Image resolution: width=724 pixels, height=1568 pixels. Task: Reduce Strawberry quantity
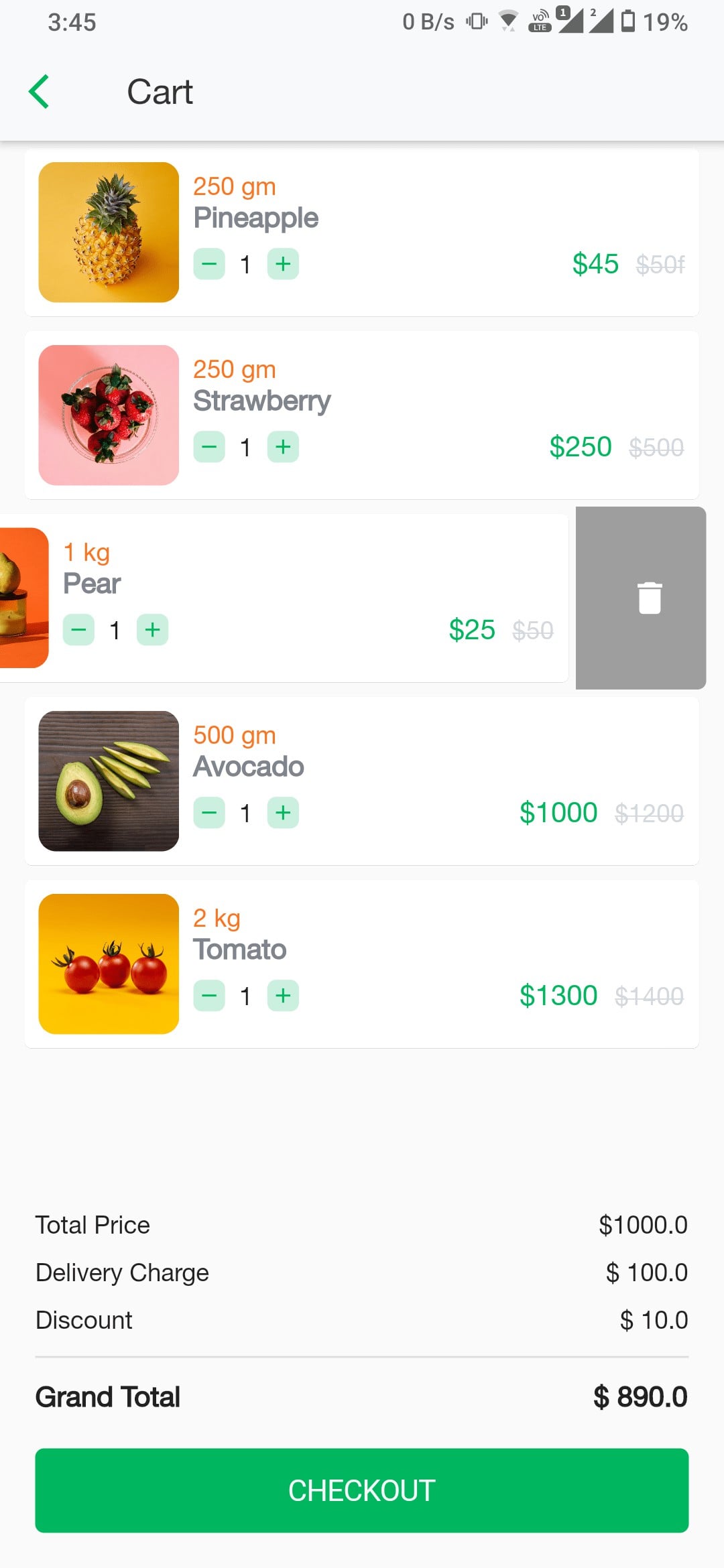click(x=209, y=447)
